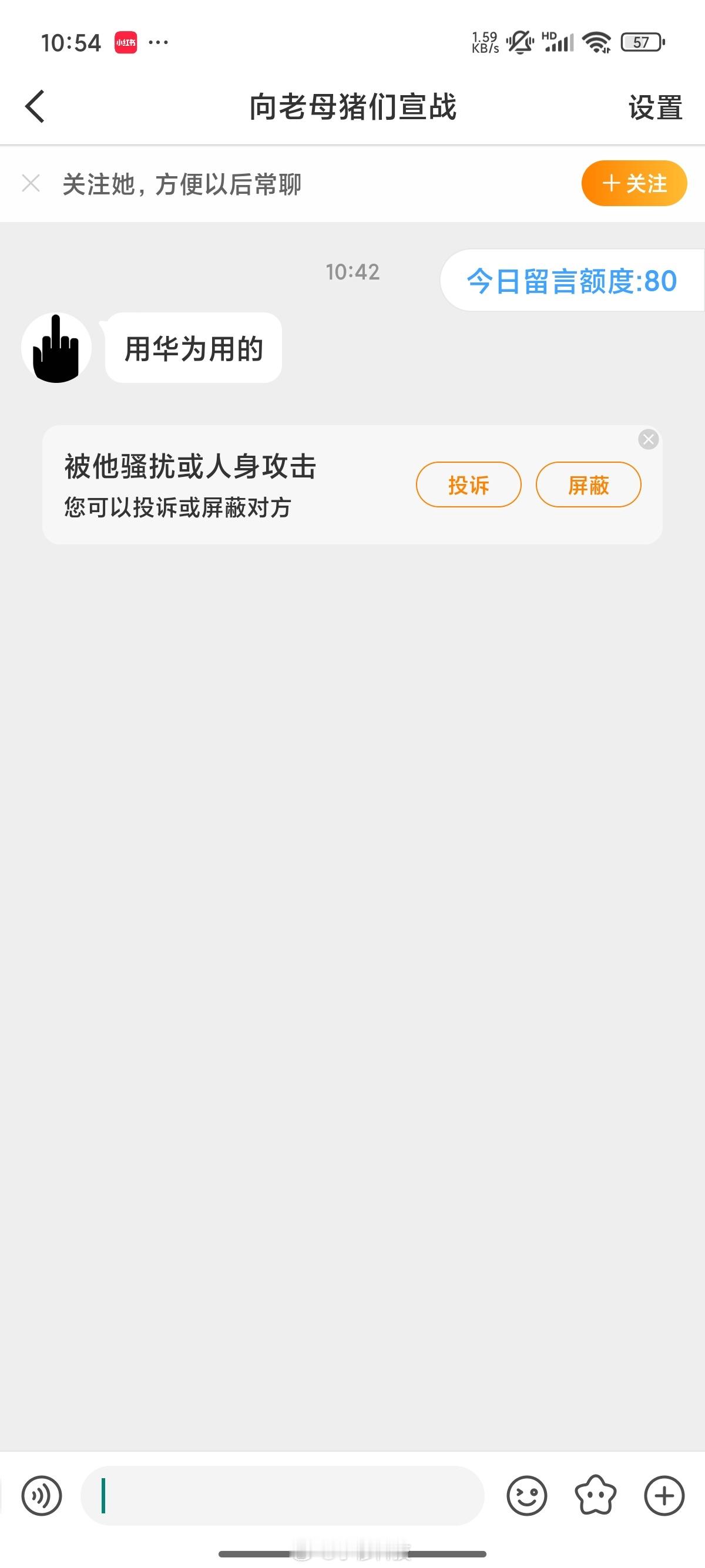Close the harassment warning card
Viewport: 705px width, 1568px height.
pyautogui.click(x=649, y=439)
